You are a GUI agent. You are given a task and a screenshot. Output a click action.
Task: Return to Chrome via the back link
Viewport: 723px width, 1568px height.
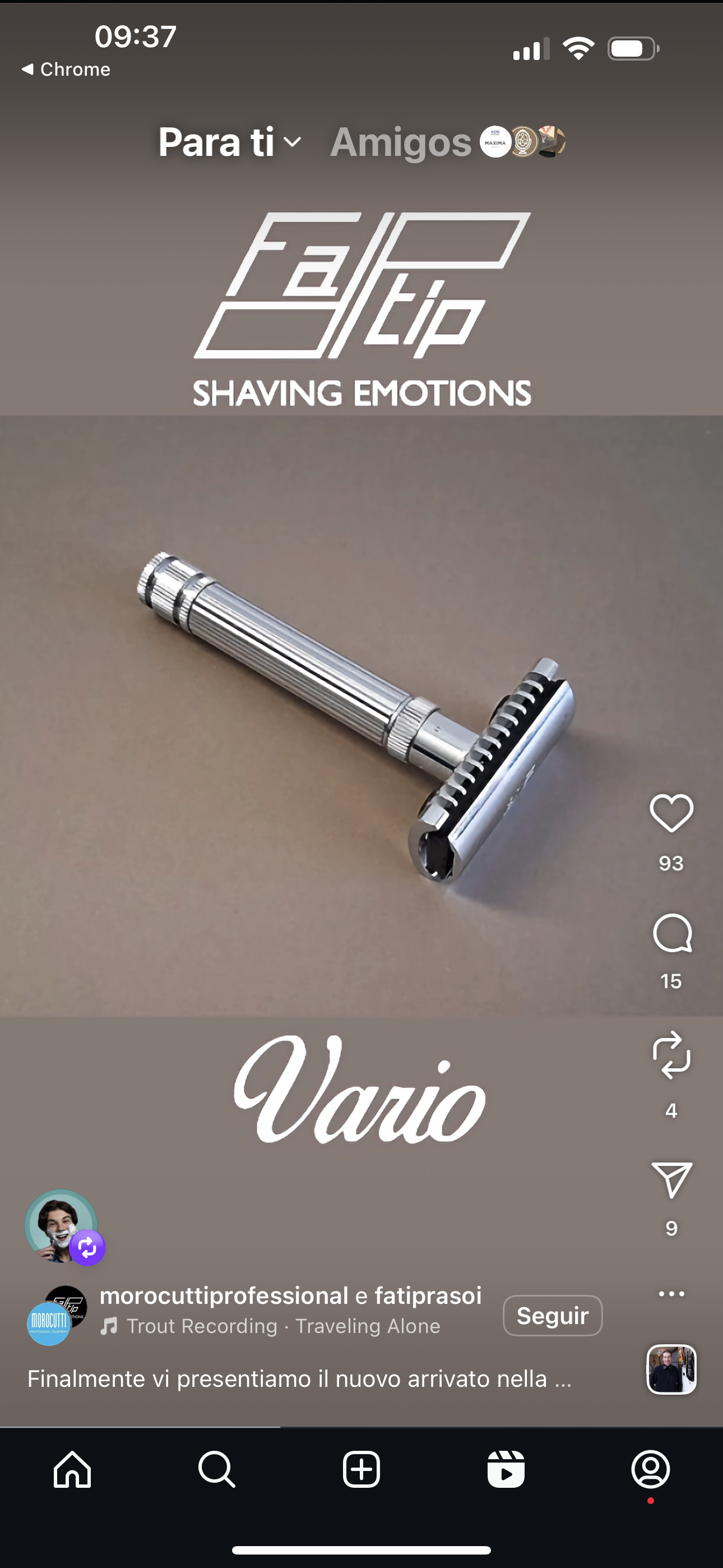[x=66, y=70]
